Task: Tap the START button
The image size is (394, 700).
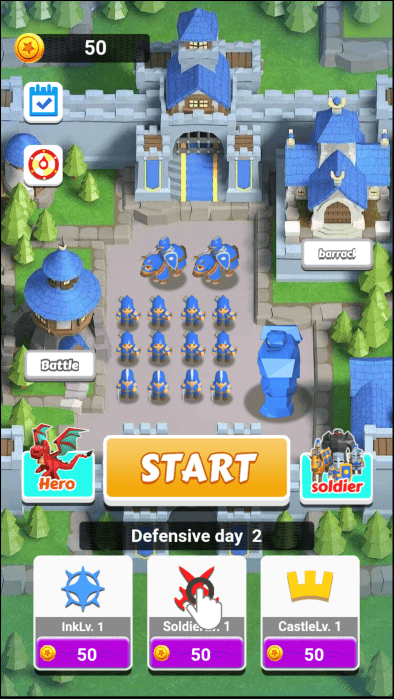Action: click(197, 471)
